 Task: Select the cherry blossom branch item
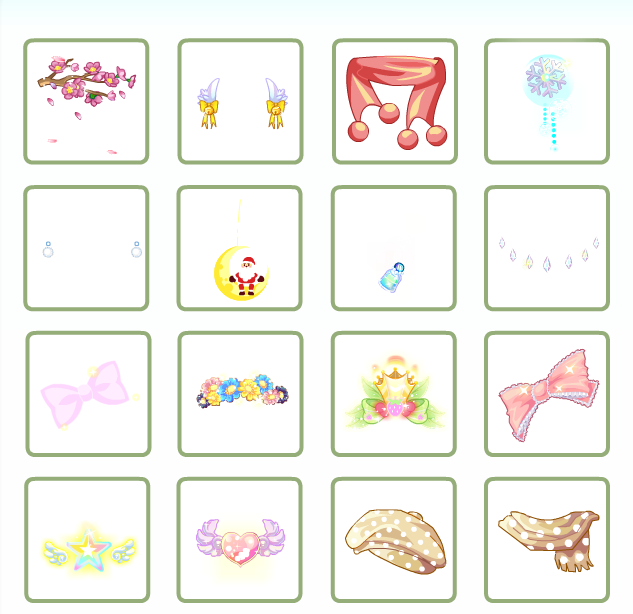click(86, 101)
